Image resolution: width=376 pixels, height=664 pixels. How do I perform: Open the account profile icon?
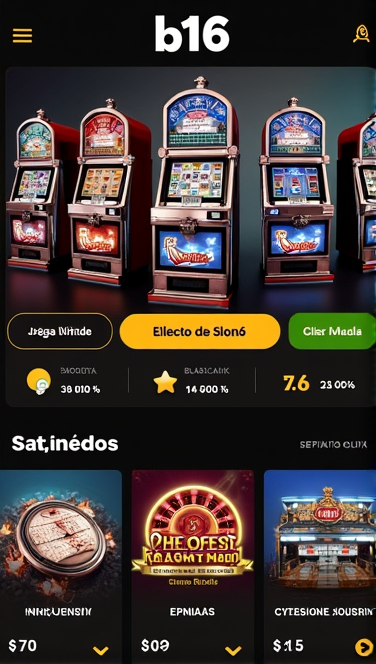tap(361, 34)
